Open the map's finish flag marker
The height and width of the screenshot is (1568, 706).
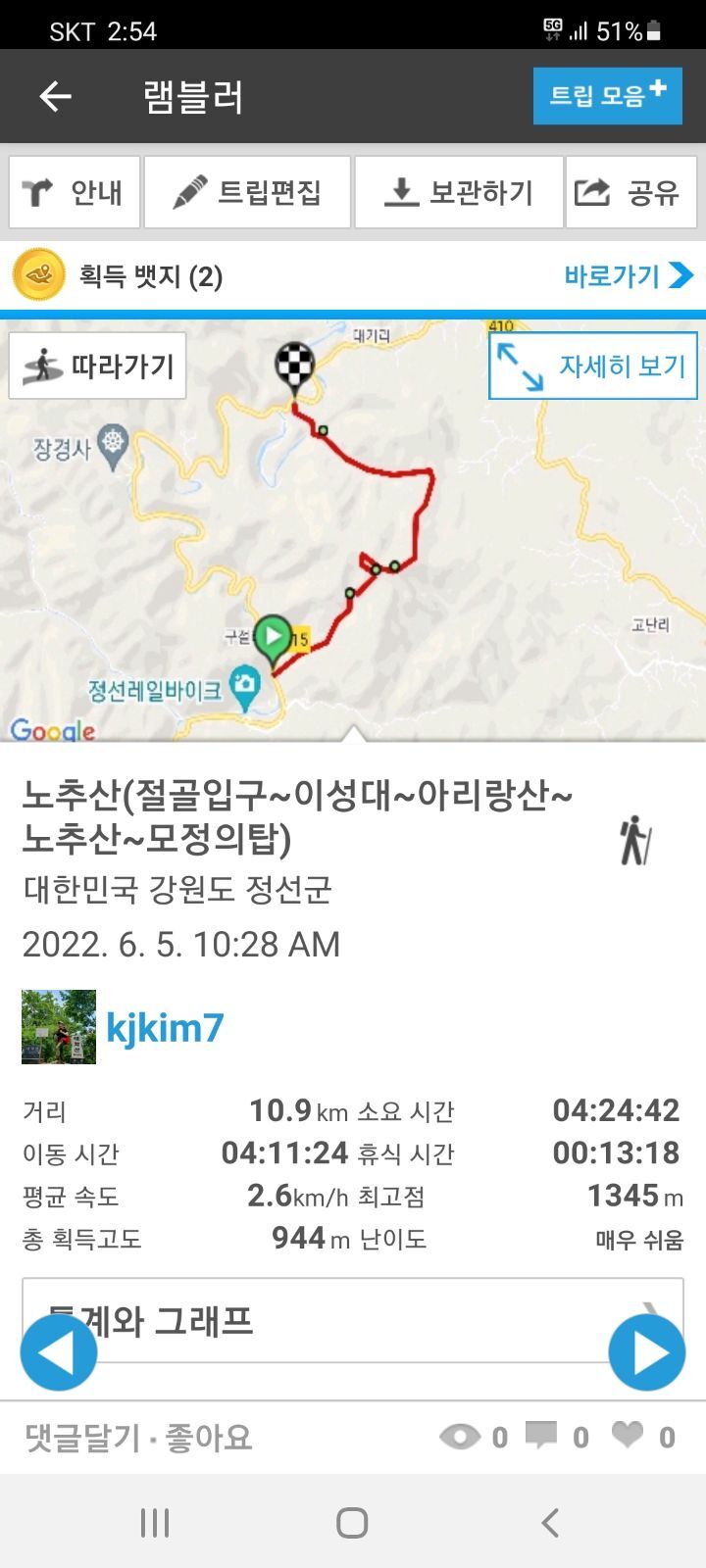pos(294,366)
